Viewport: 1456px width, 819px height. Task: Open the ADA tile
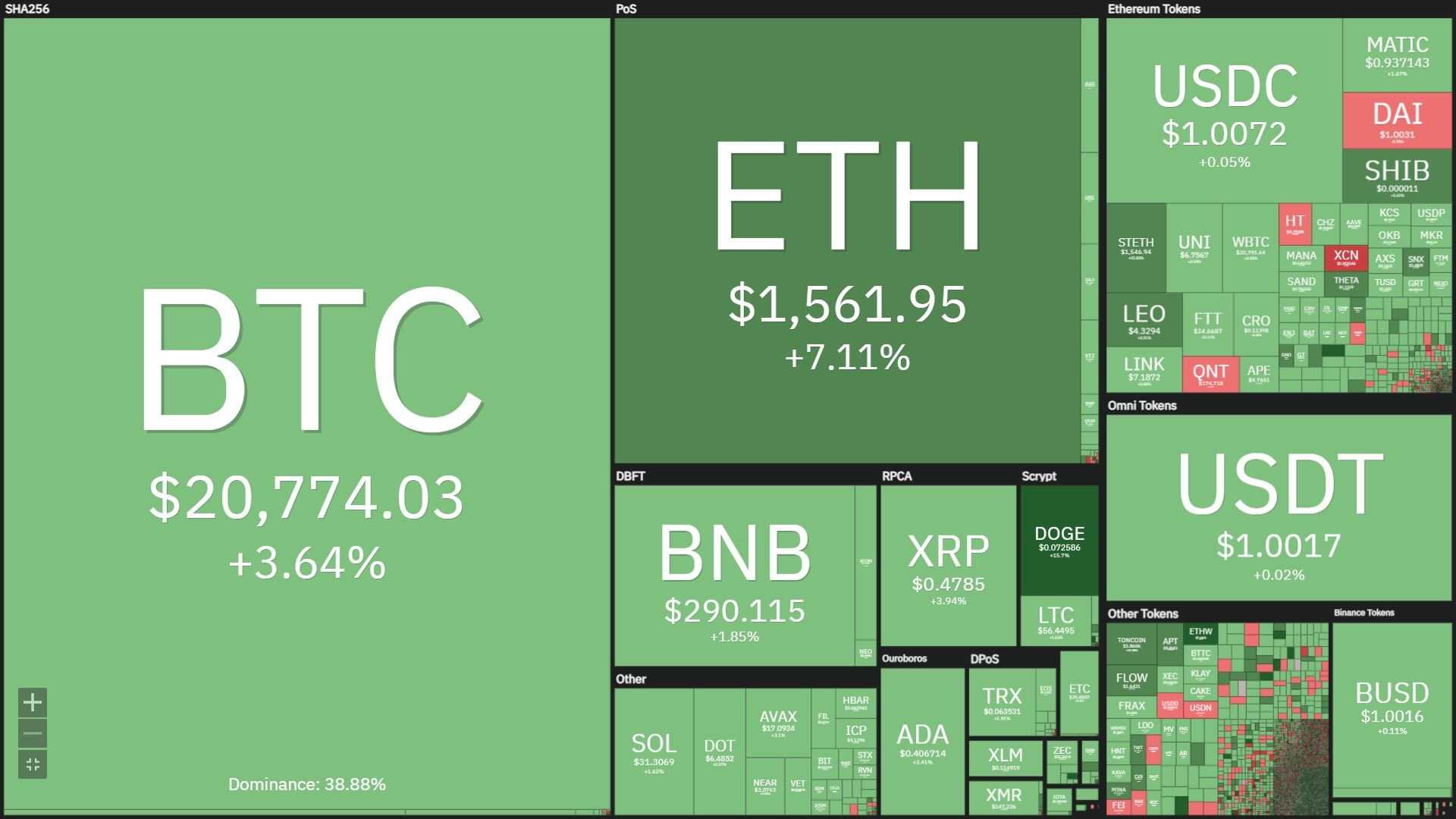(x=922, y=741)
